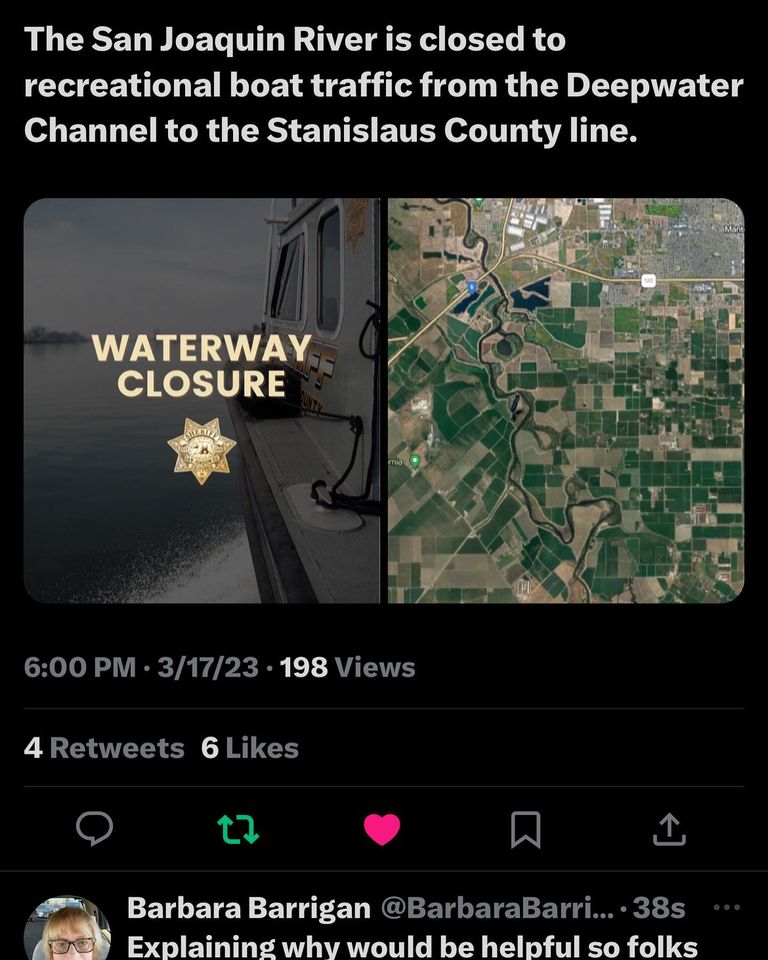Viewport: 768px width, 960px height.
Task: Open the satellite map image
Action: tap(566, 400)
